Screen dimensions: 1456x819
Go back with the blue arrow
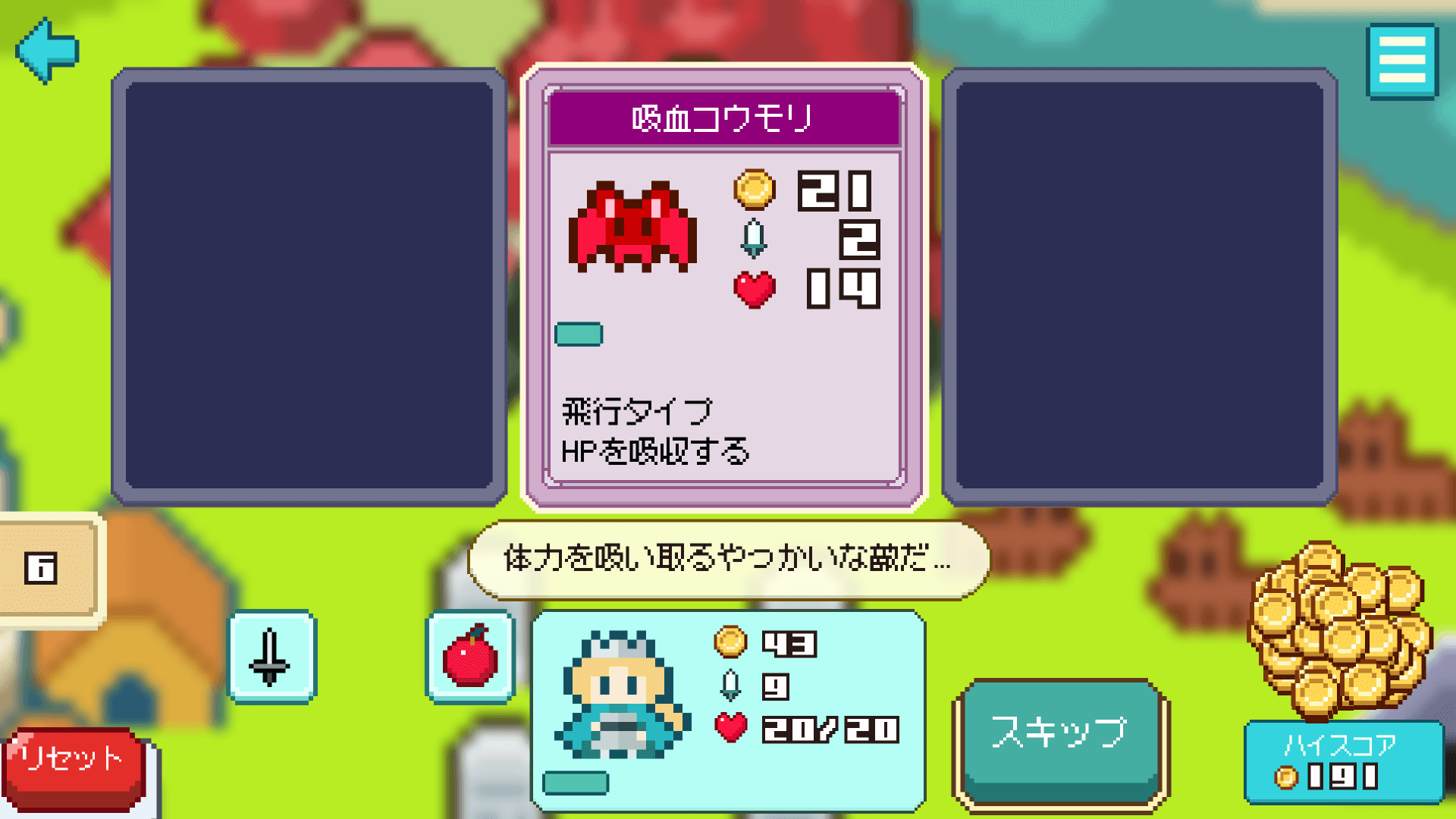point(47,50)
